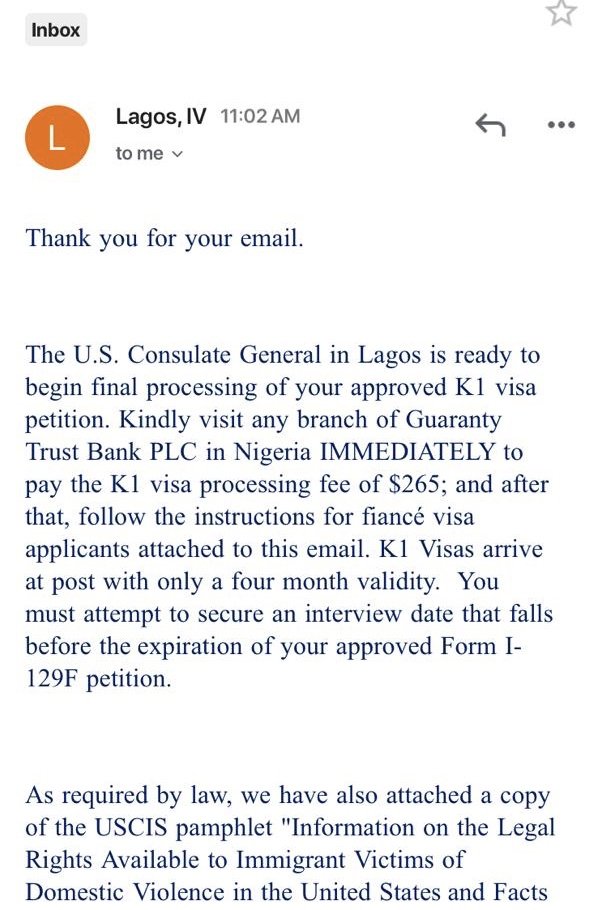Expand the "to me" recipient details
Viewport: 607px width, 910px height.
tap(150, 154)
